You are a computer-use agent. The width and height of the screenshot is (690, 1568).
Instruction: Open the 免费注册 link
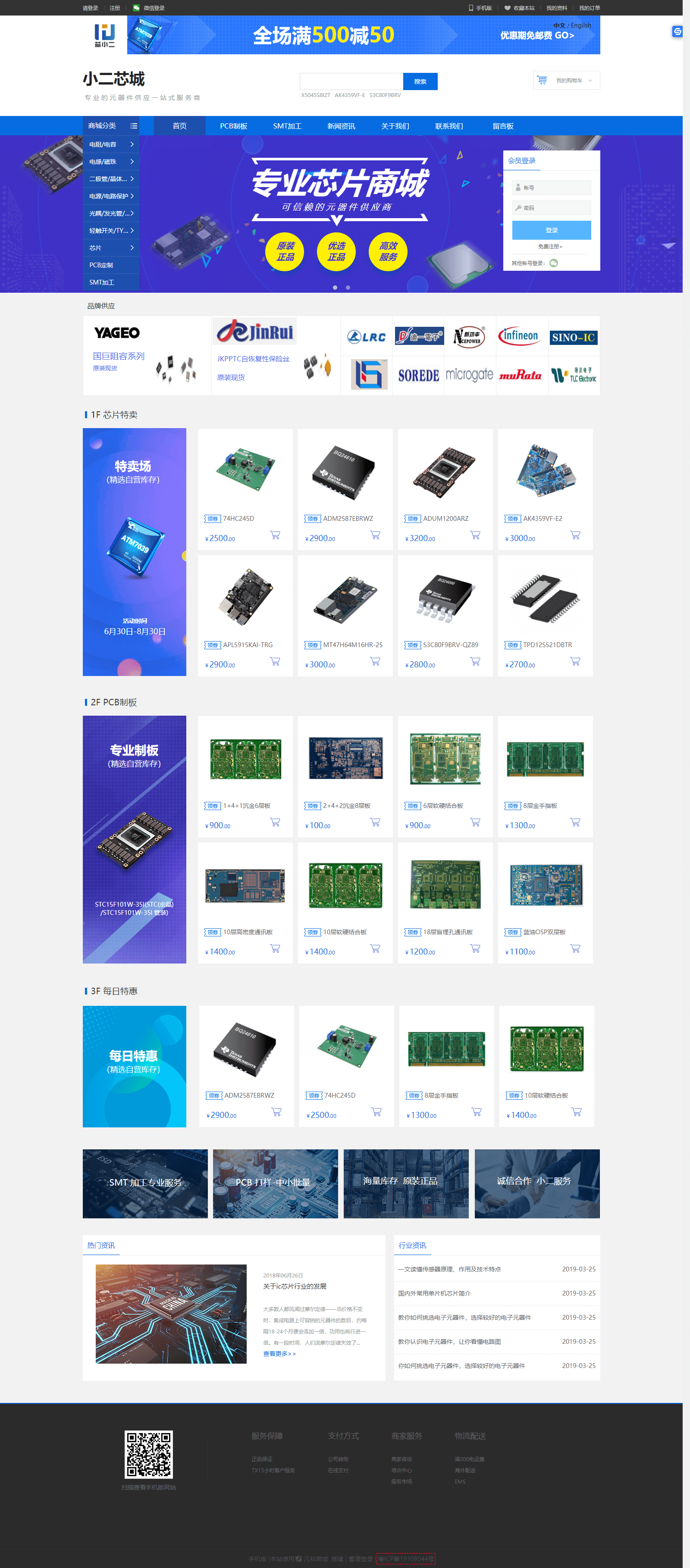[550, 247]
